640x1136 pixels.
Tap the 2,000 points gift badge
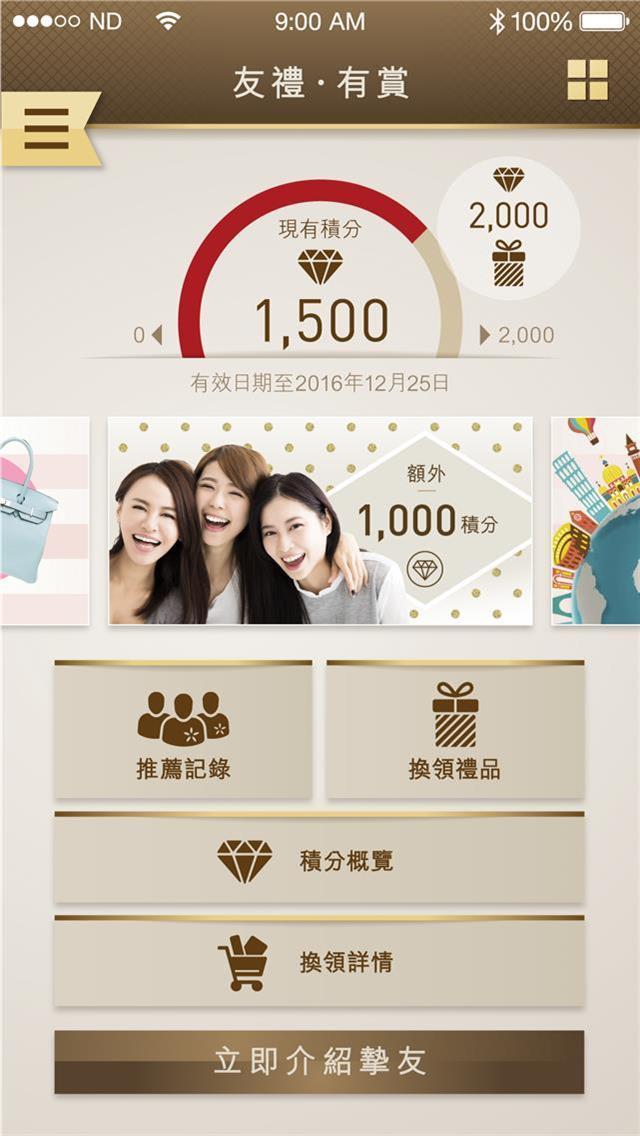pyautogui.click(x=508, y=229)
